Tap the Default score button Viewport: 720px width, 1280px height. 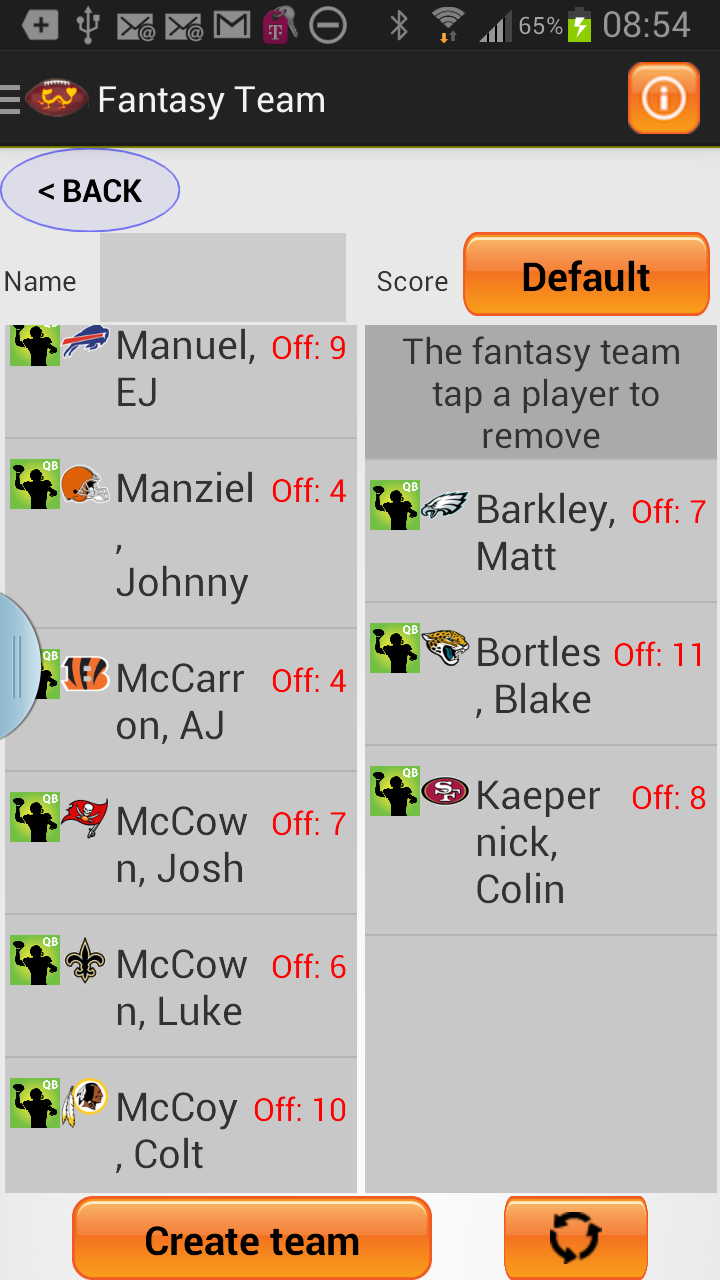click(586, 276)
